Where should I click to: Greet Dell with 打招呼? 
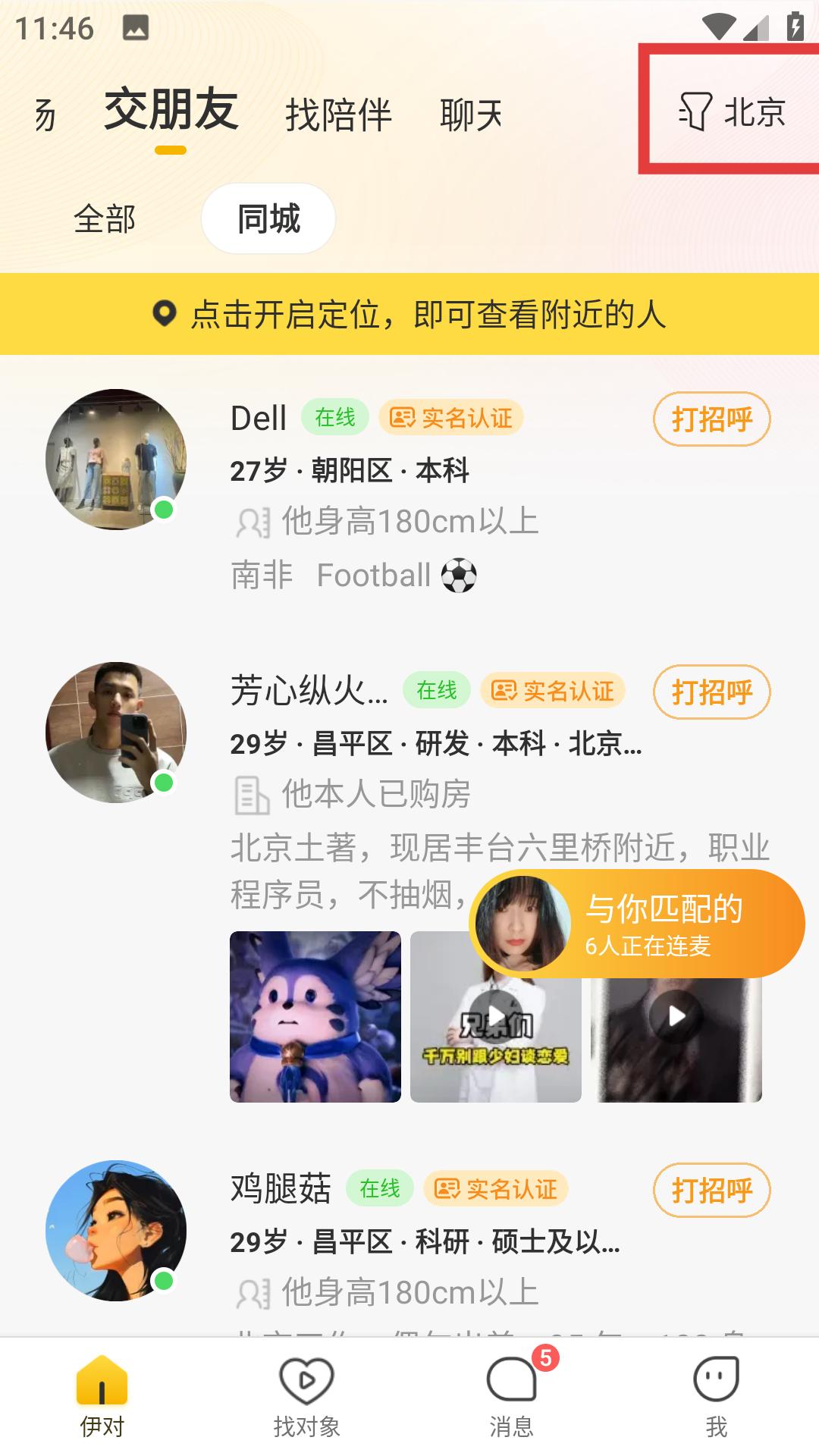[711, 418]
